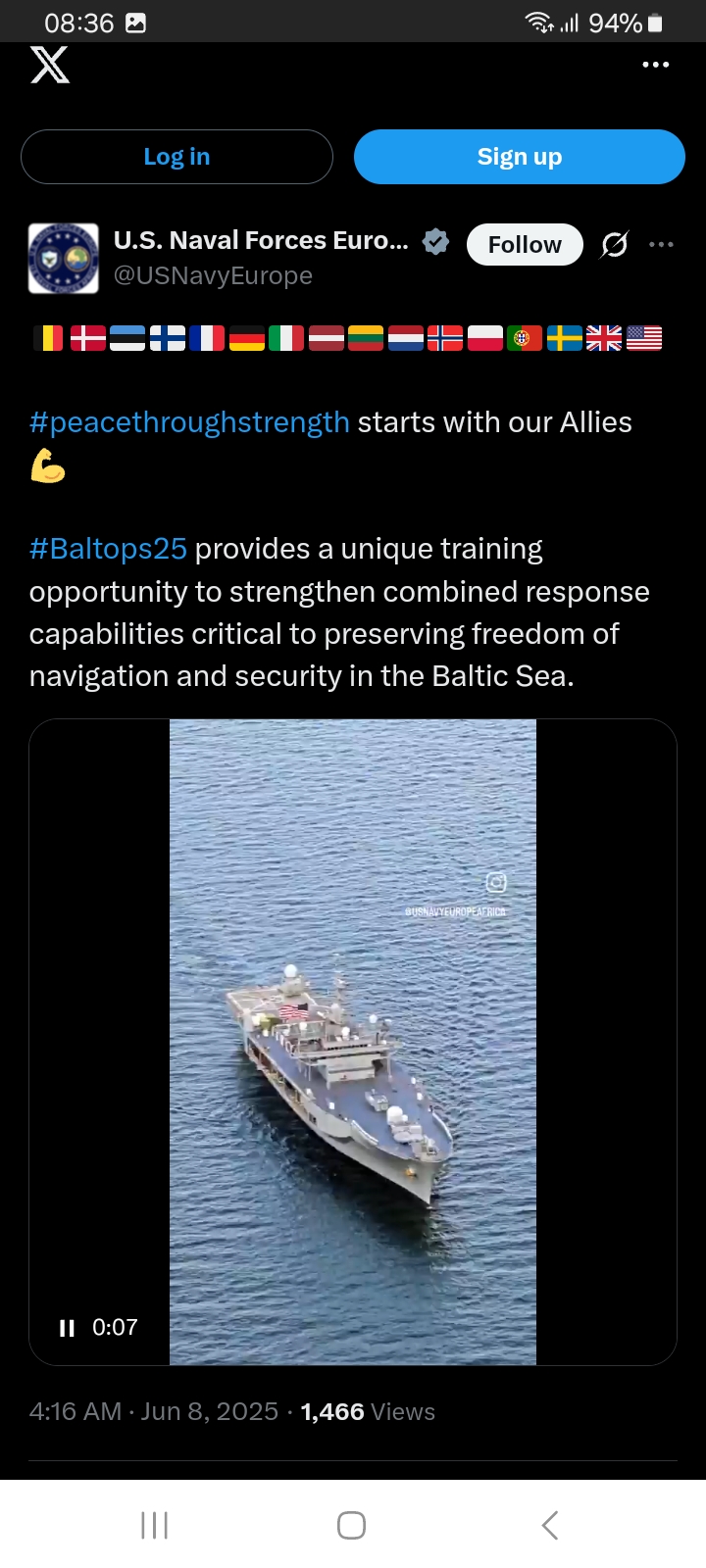Follow U.S. Naval Forces Europe
Image resolution: width=706 pixels, height=1568 pixels.
[x=525, y=244]
